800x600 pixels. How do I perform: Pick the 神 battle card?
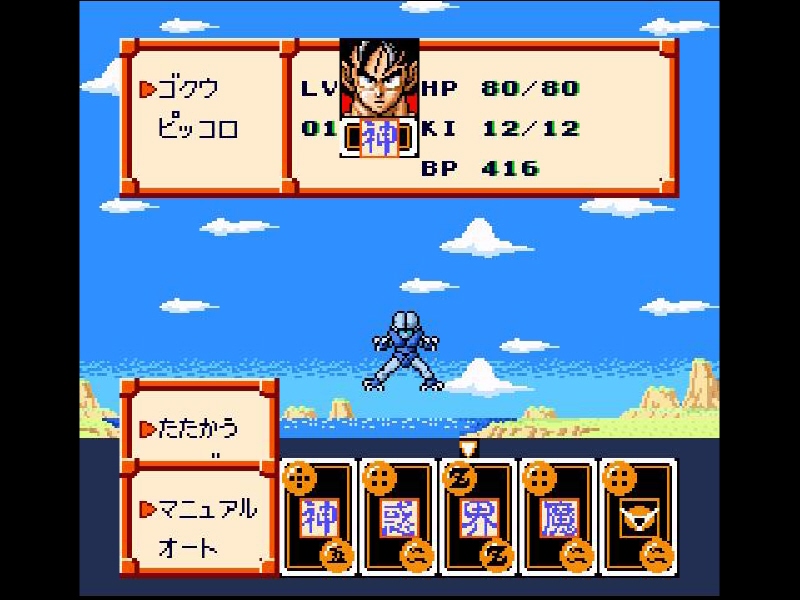(x=318, y=517)
